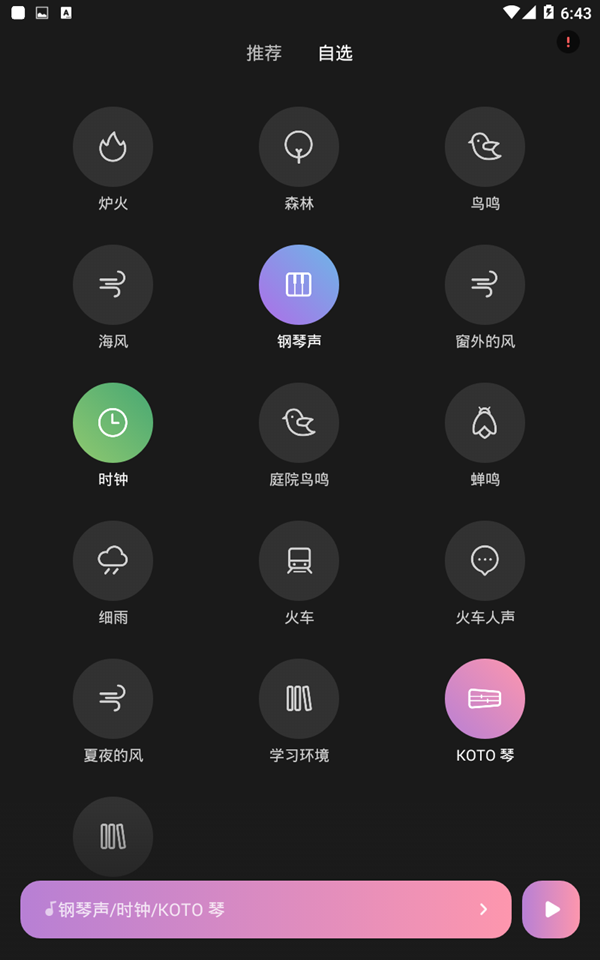The image size is (600, 960).
Task: Select the 火车 sound
Action: [299, 561]
